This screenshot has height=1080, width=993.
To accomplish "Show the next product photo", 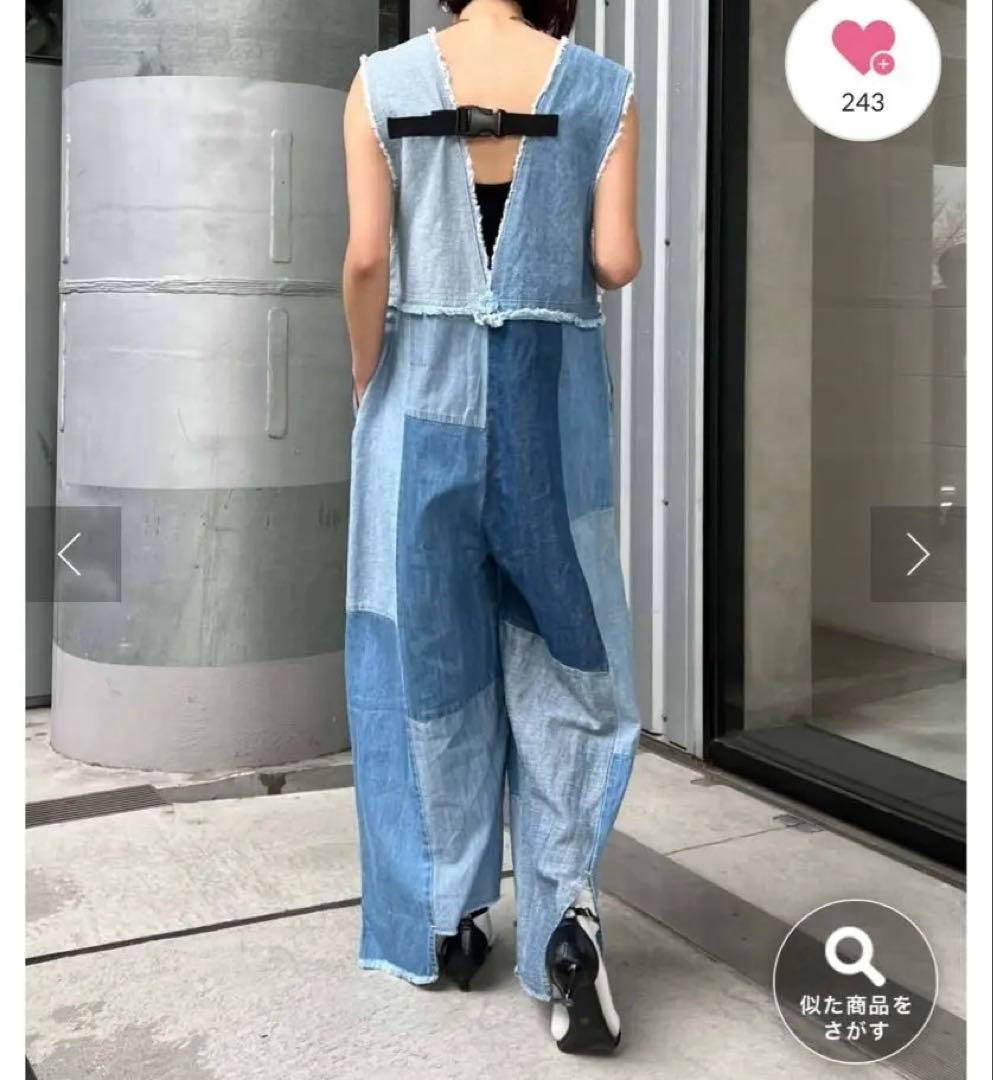I will click(917, 554).
